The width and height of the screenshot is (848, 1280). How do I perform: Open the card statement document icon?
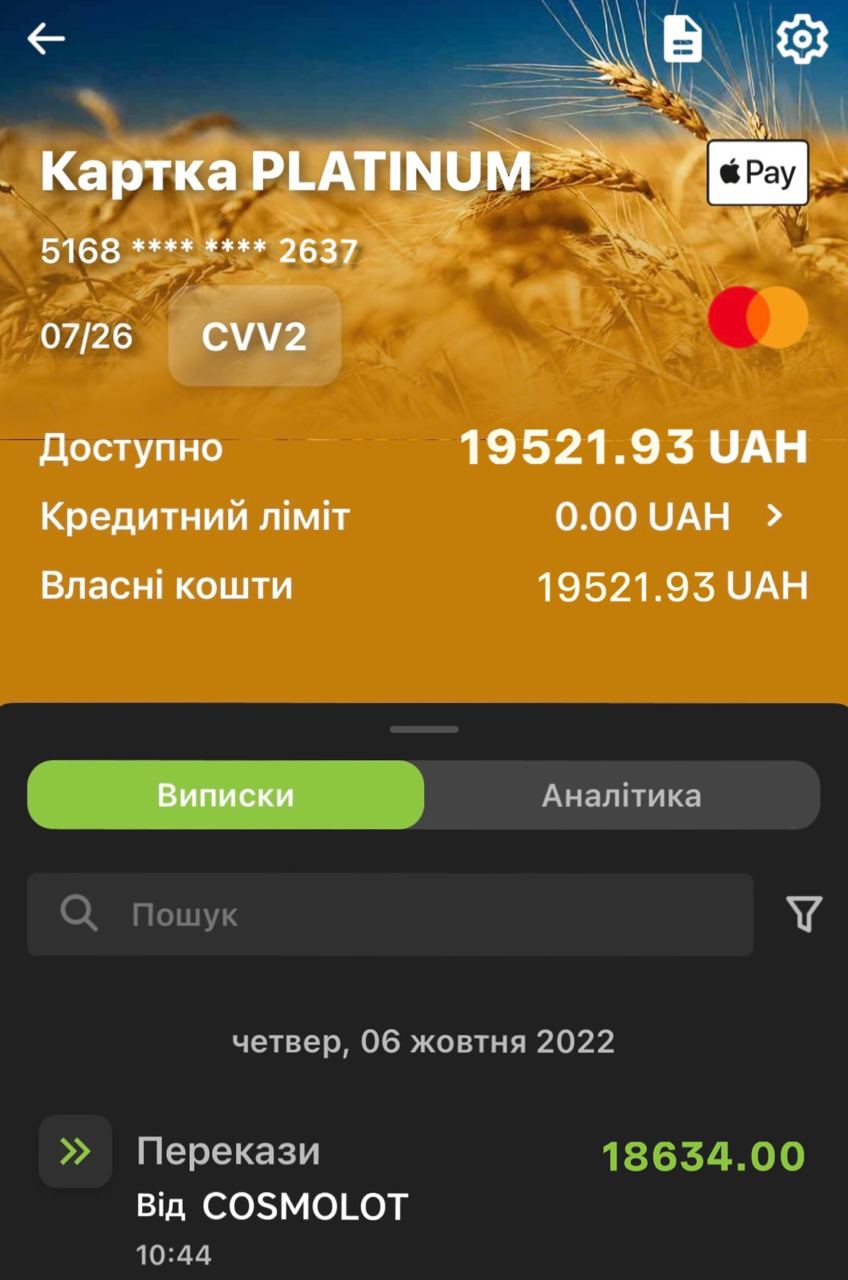pyautogui.click(x=683, y=40)
